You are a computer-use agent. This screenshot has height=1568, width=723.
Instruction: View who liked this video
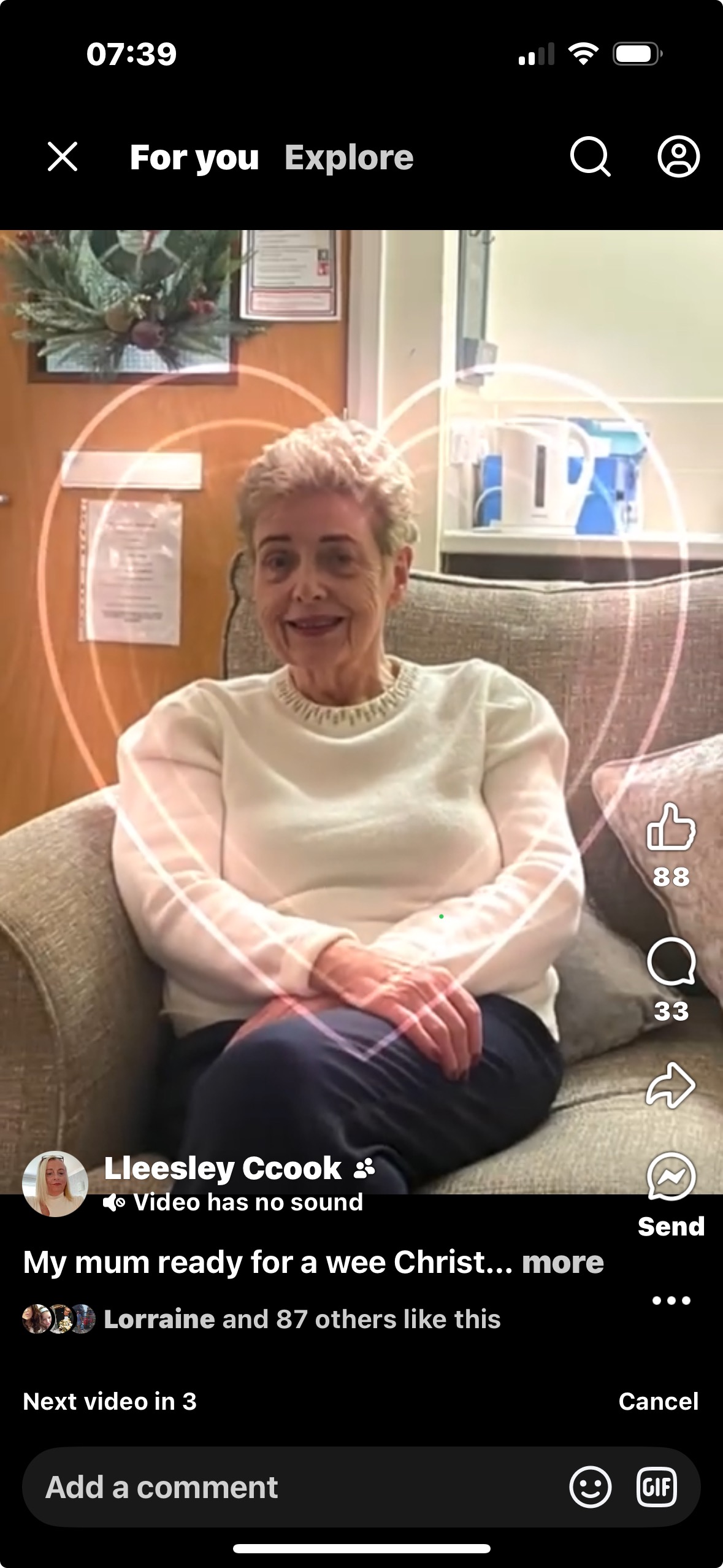coord(302,1319)
